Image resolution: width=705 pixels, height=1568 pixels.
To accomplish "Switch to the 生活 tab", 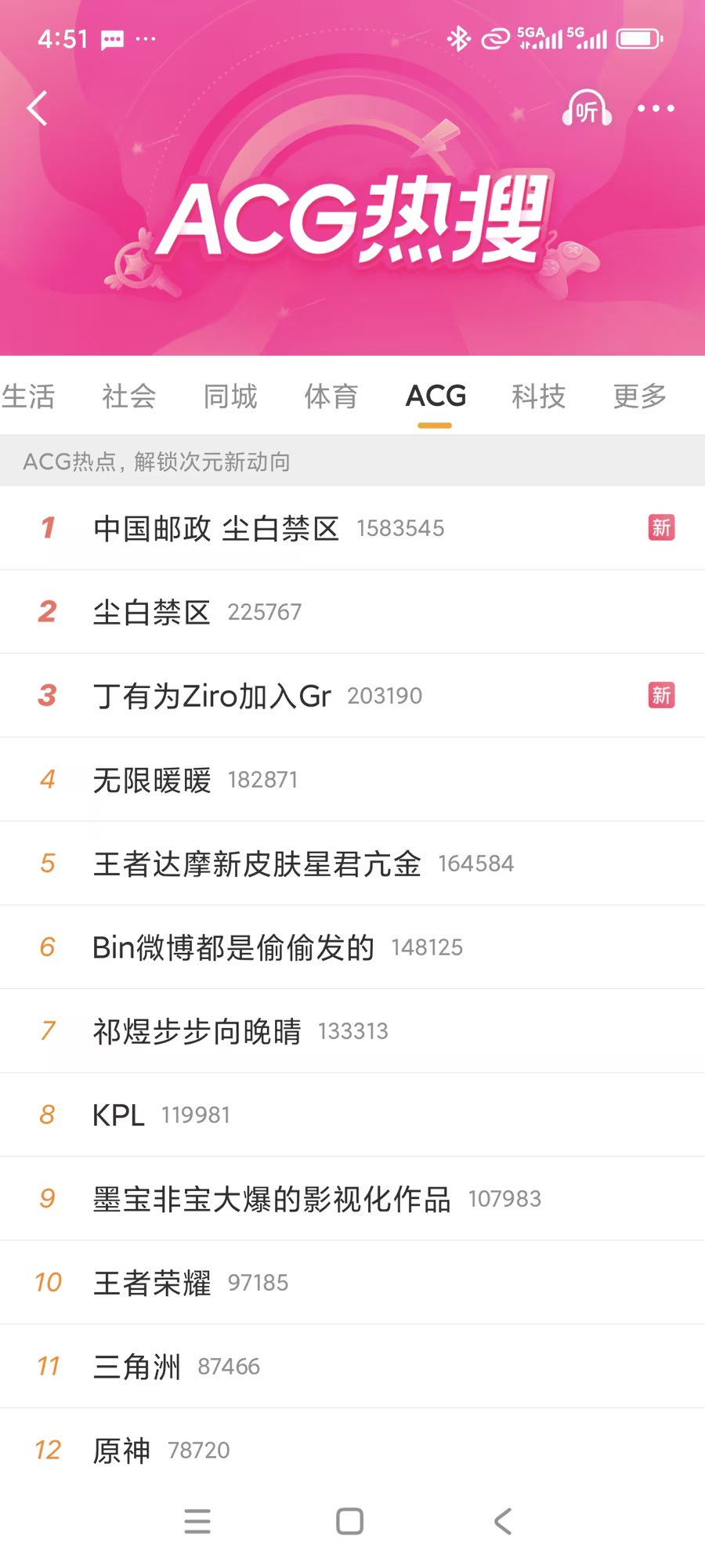I will [28, 397].
